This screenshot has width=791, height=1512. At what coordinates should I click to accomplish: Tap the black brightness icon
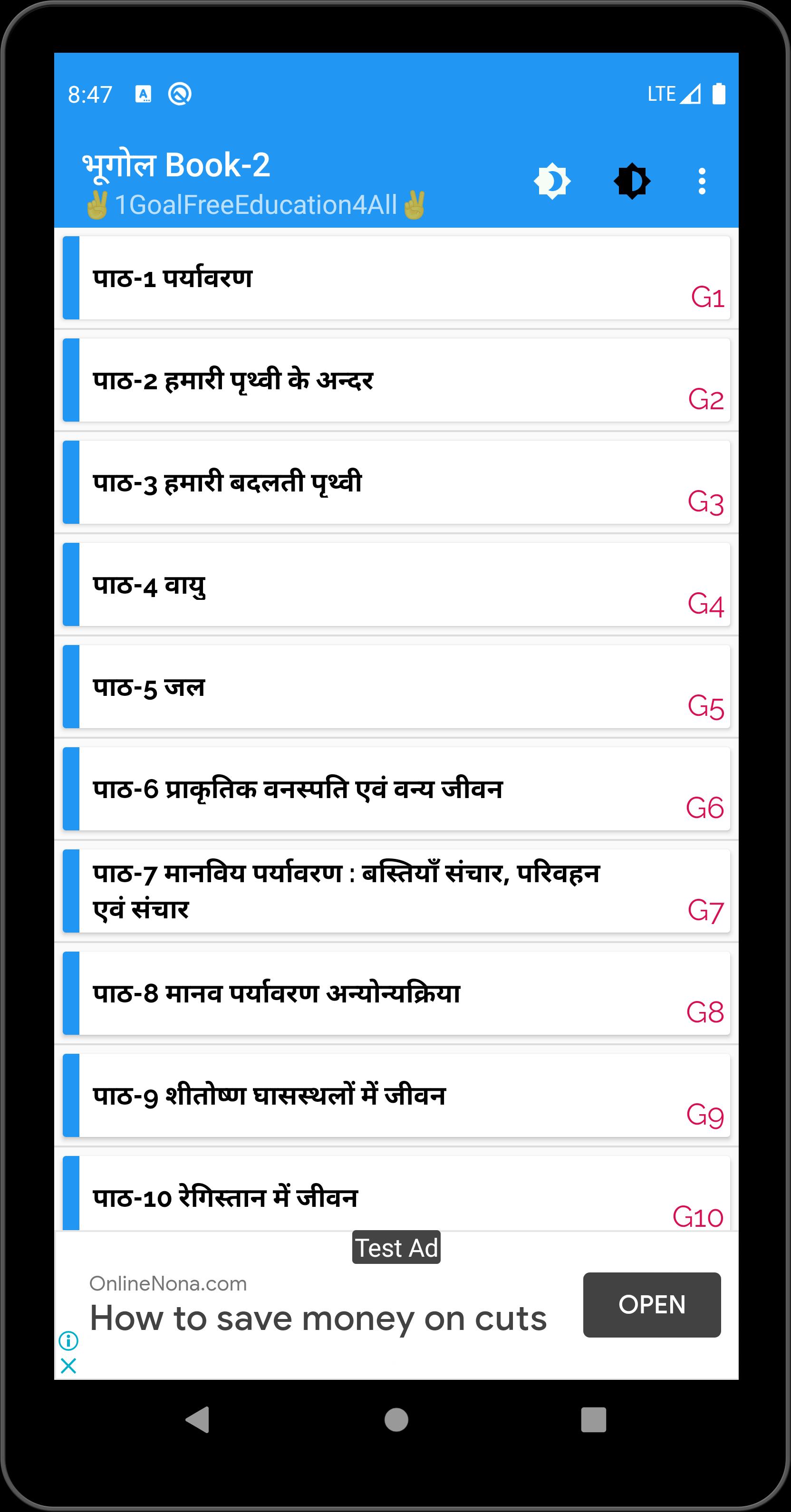(x=631, y=182)
